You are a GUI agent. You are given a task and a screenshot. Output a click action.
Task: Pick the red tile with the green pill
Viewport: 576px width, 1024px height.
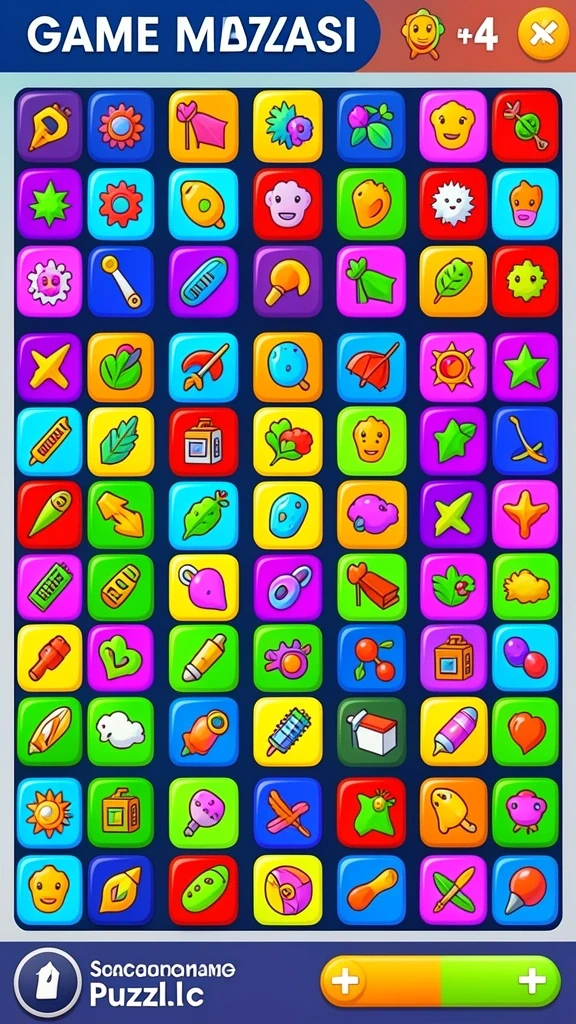(x=203, y=890)
